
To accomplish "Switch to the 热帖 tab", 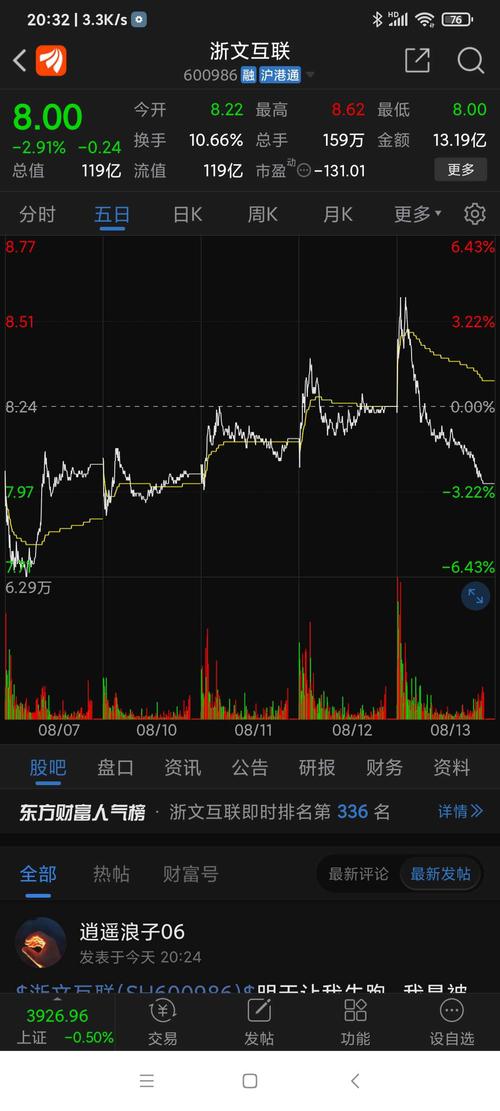I will pyautogui.click(x=111, y=874).
